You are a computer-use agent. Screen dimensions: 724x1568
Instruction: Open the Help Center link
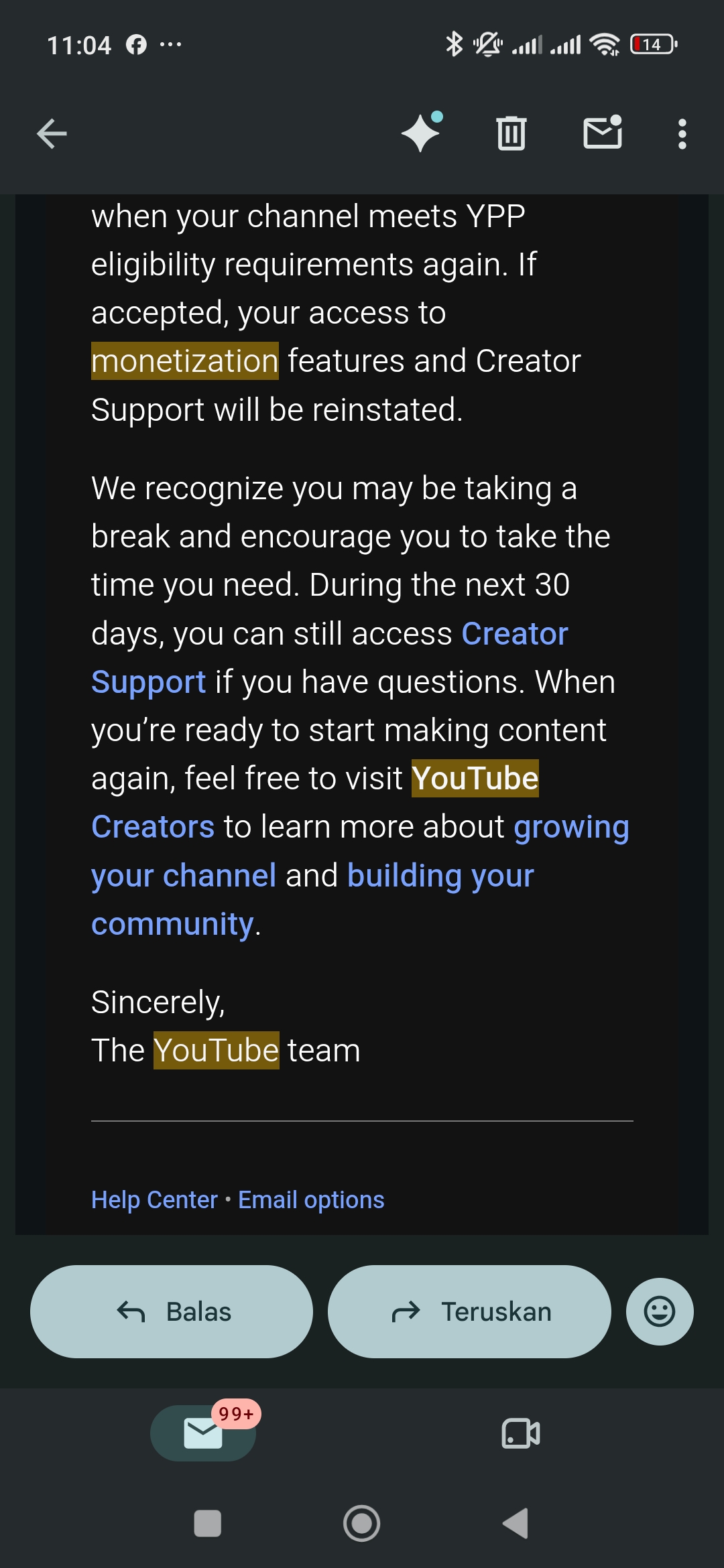154,1199
